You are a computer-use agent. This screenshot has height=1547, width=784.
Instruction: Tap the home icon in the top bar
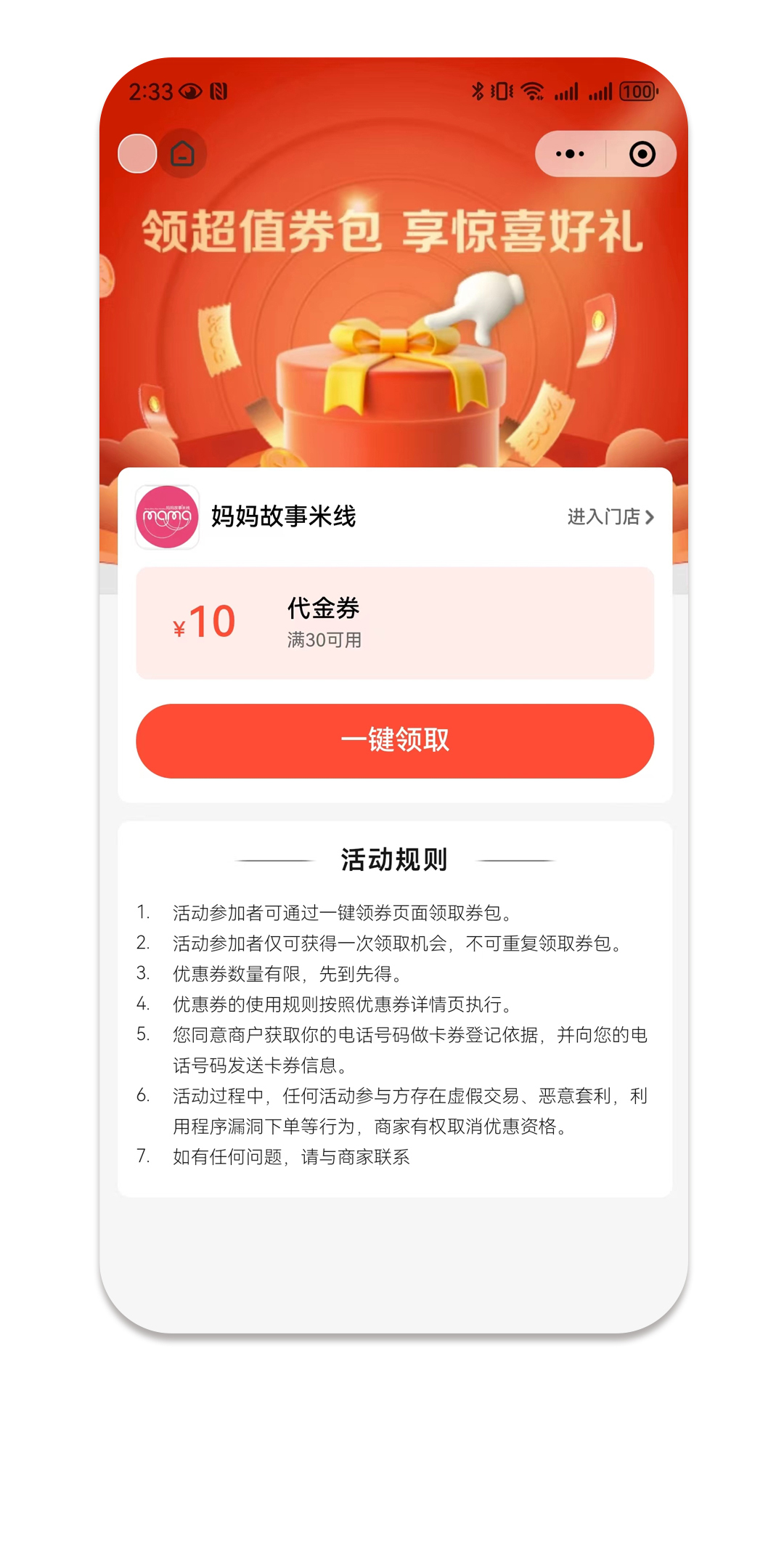(x=182, y=154)
